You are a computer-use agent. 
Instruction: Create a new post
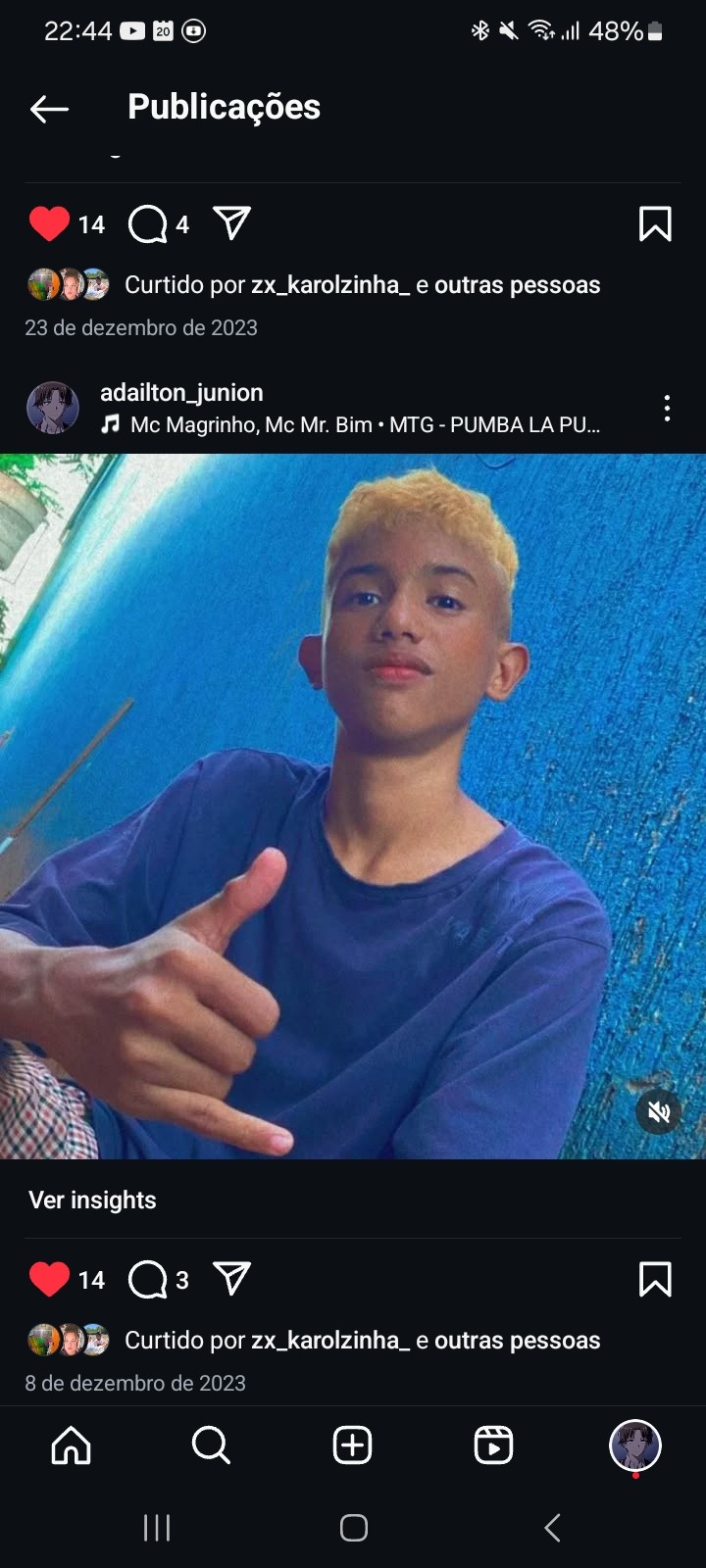352,1445
